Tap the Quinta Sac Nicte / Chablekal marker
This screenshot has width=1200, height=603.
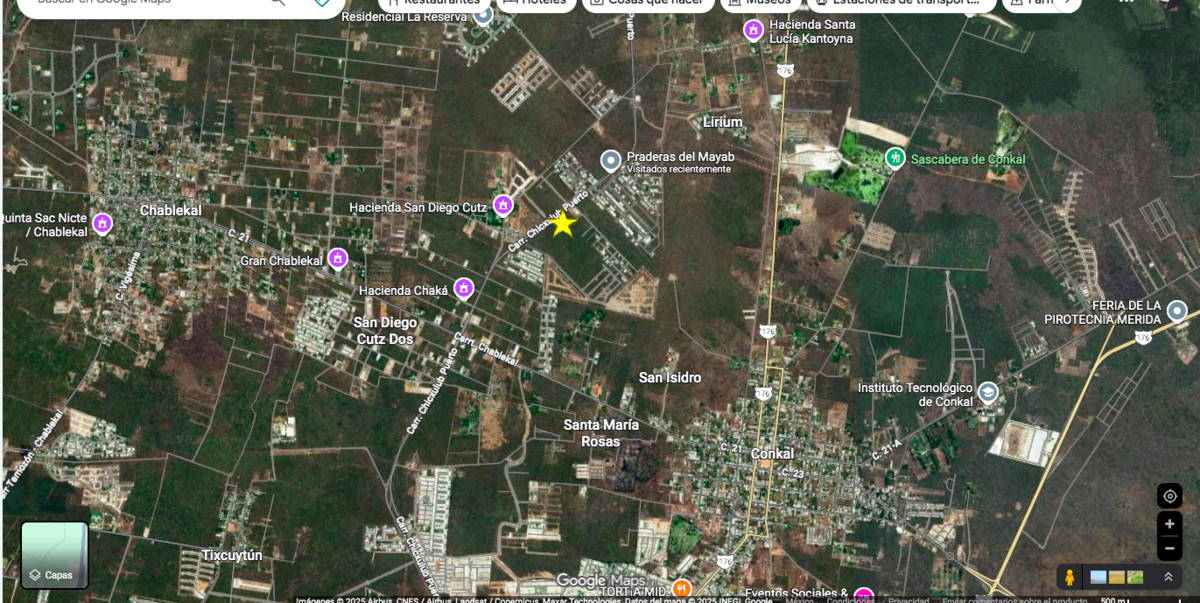click(102, 223)
